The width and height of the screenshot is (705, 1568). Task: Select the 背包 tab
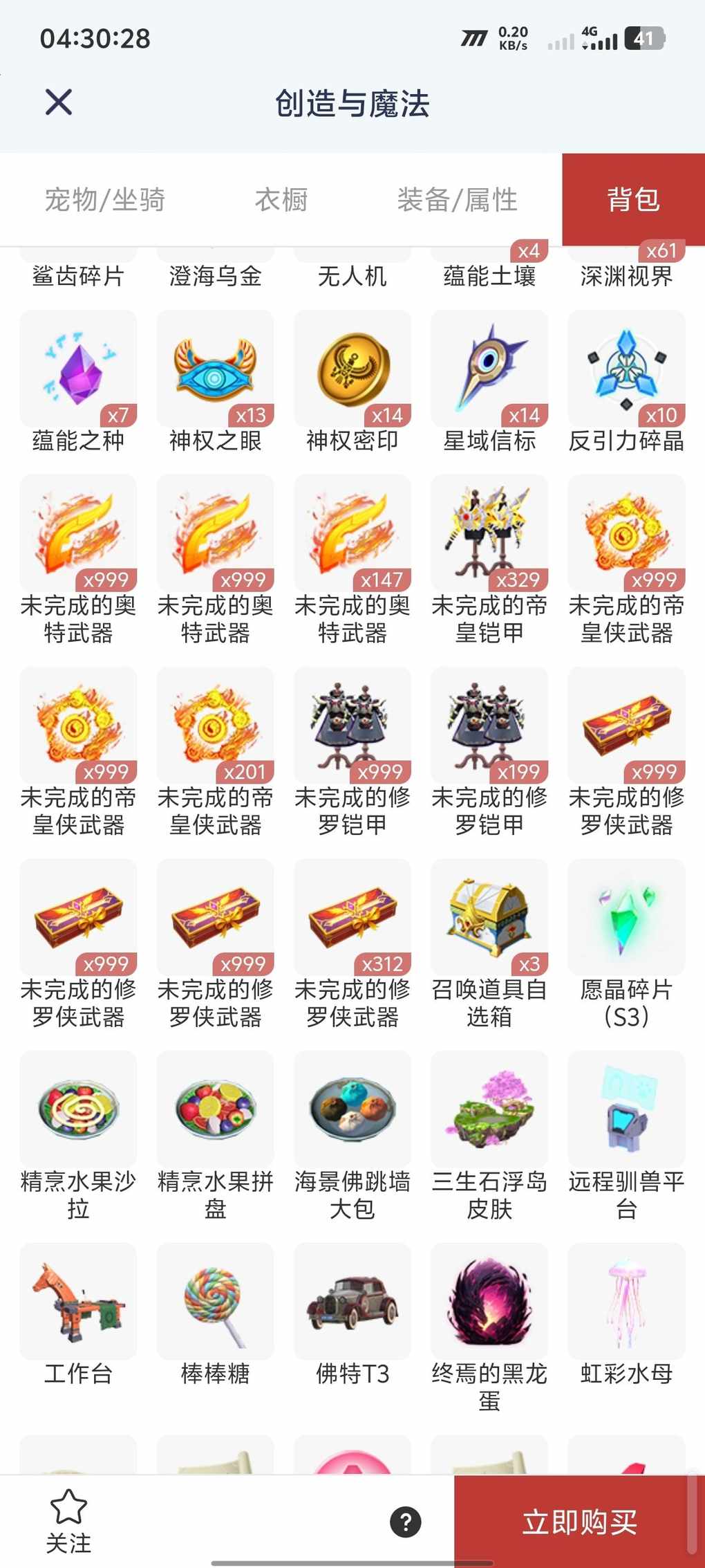(x=633, y=200)
